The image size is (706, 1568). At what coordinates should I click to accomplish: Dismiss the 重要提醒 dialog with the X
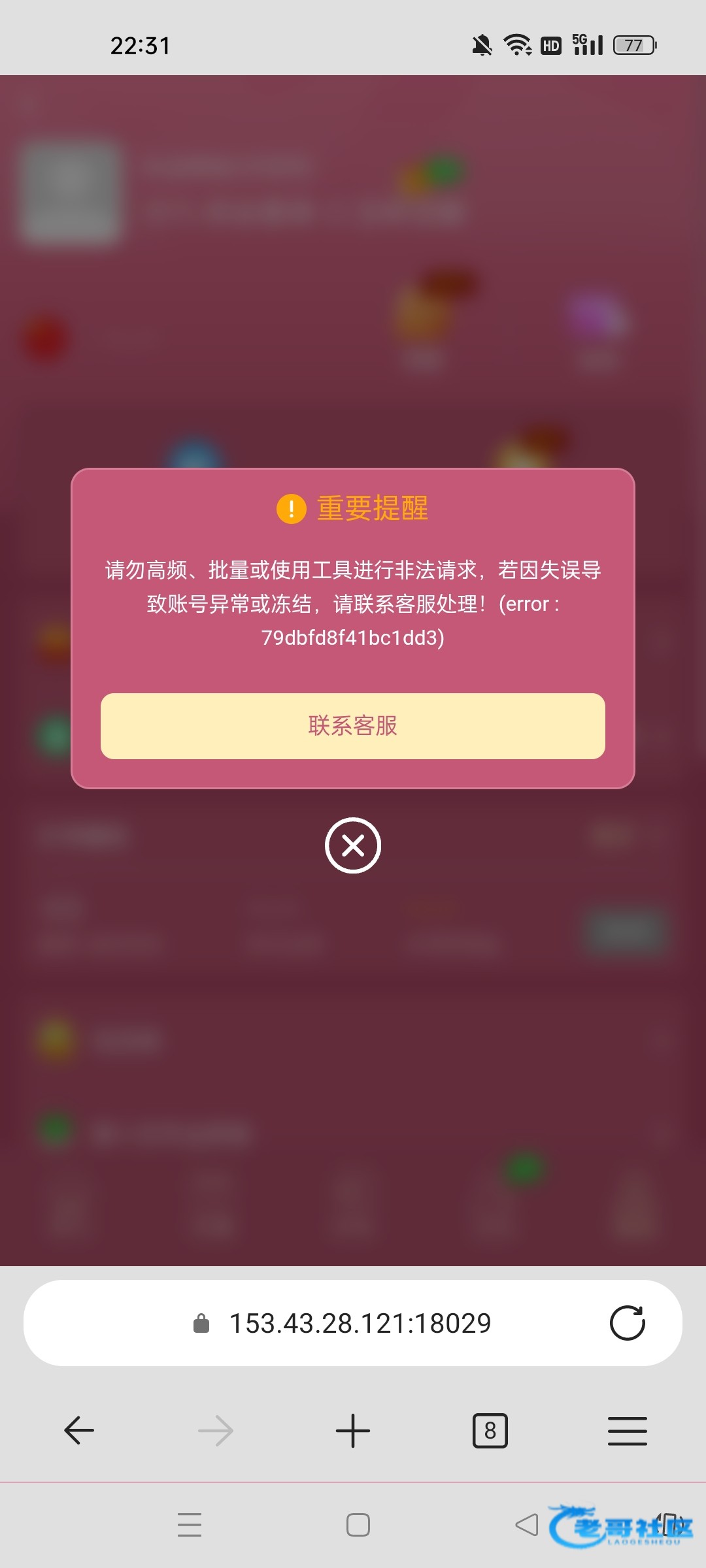(x=353, y=845)
